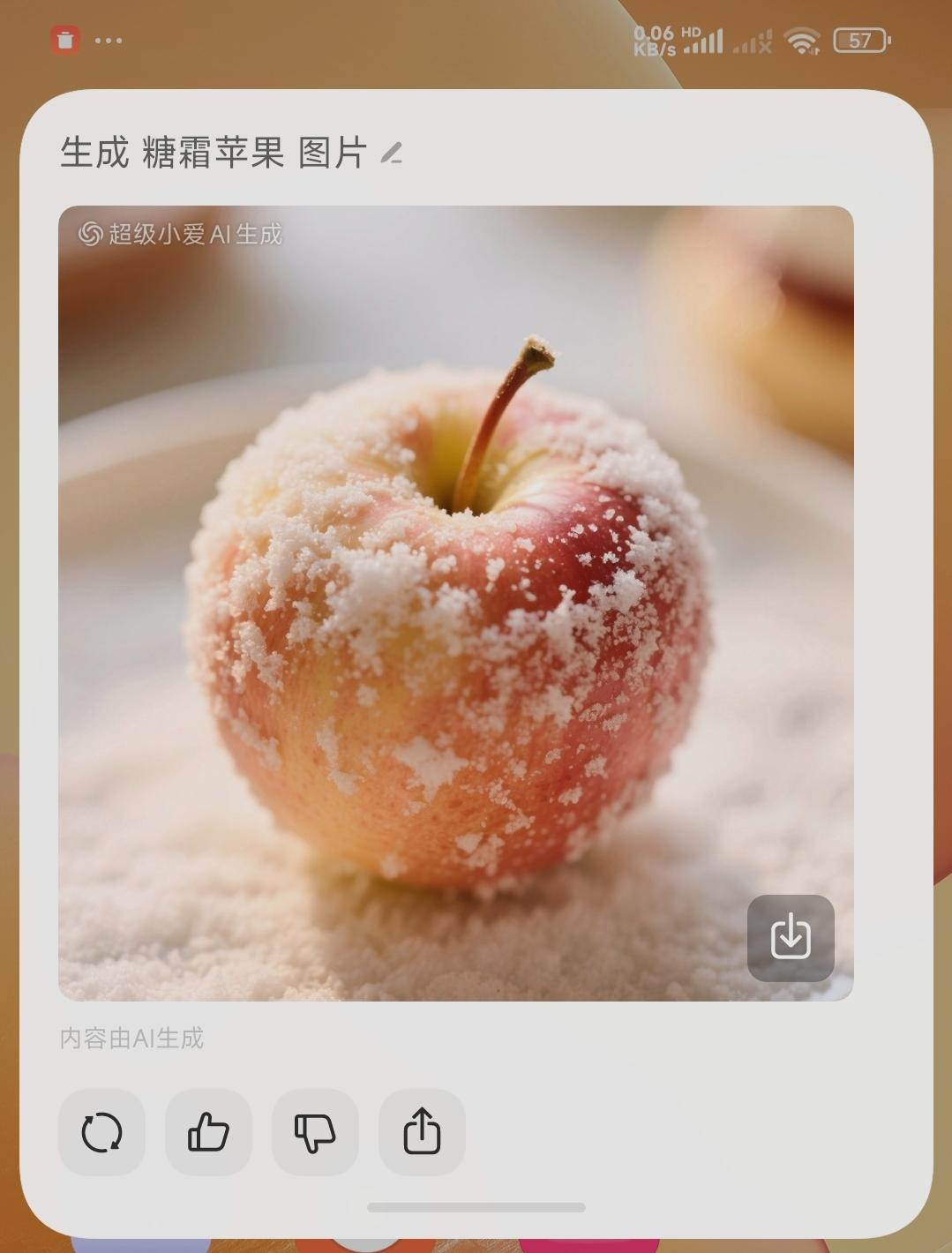Edit the 生成 糖霜苹果 图片 prompt

pyautogui.click(x=392, y=154)
